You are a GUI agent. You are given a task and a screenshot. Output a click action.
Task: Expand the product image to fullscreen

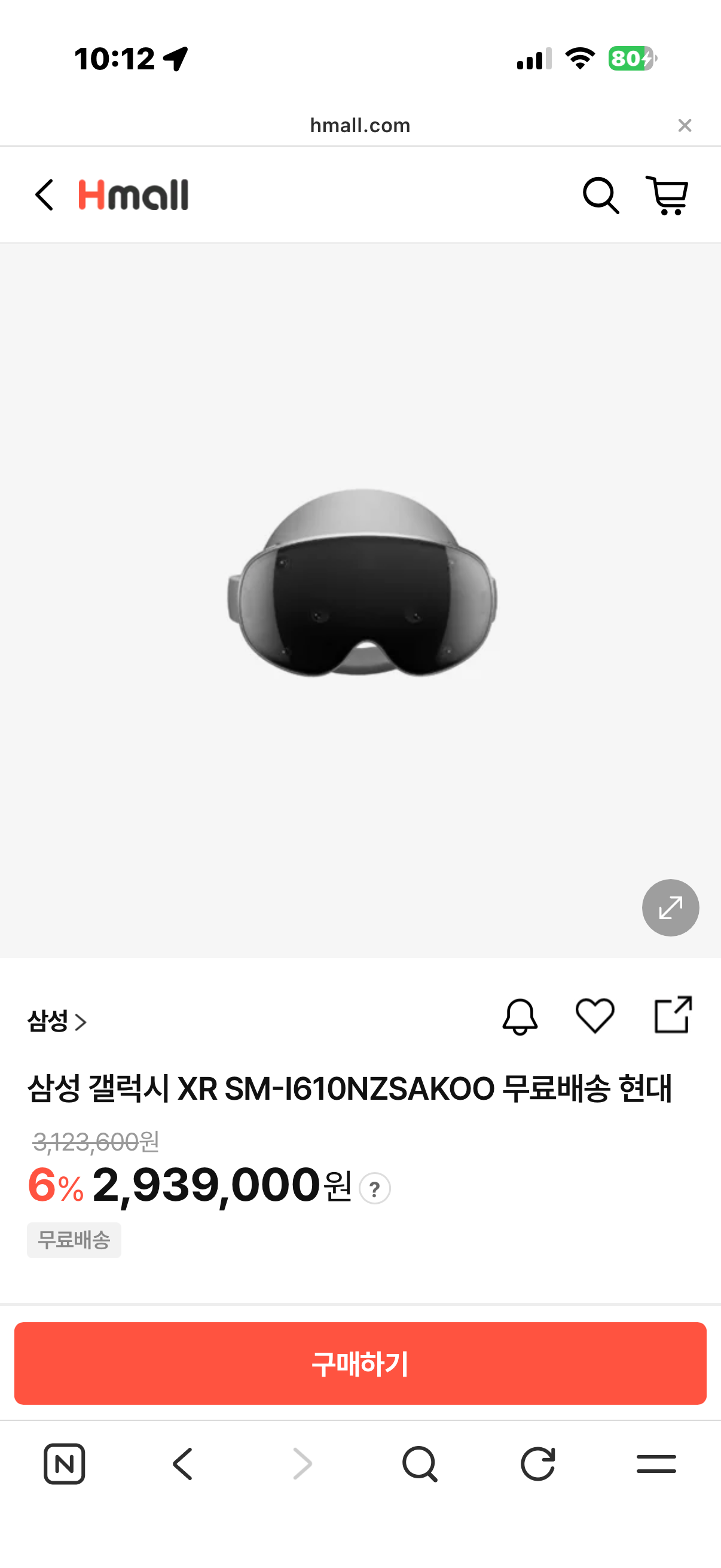point(670,908)
